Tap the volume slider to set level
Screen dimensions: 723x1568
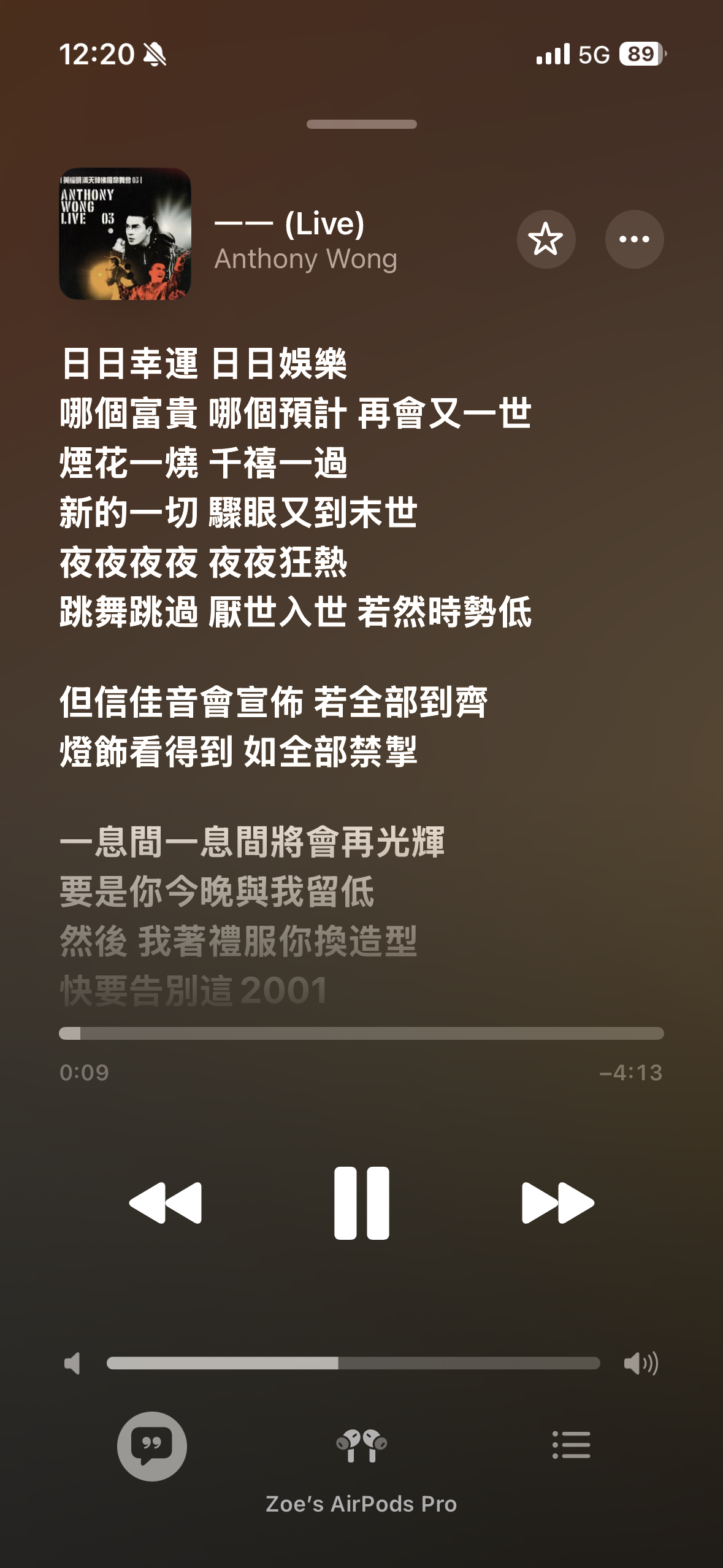pyautogui.click(x=353, y=1363)
